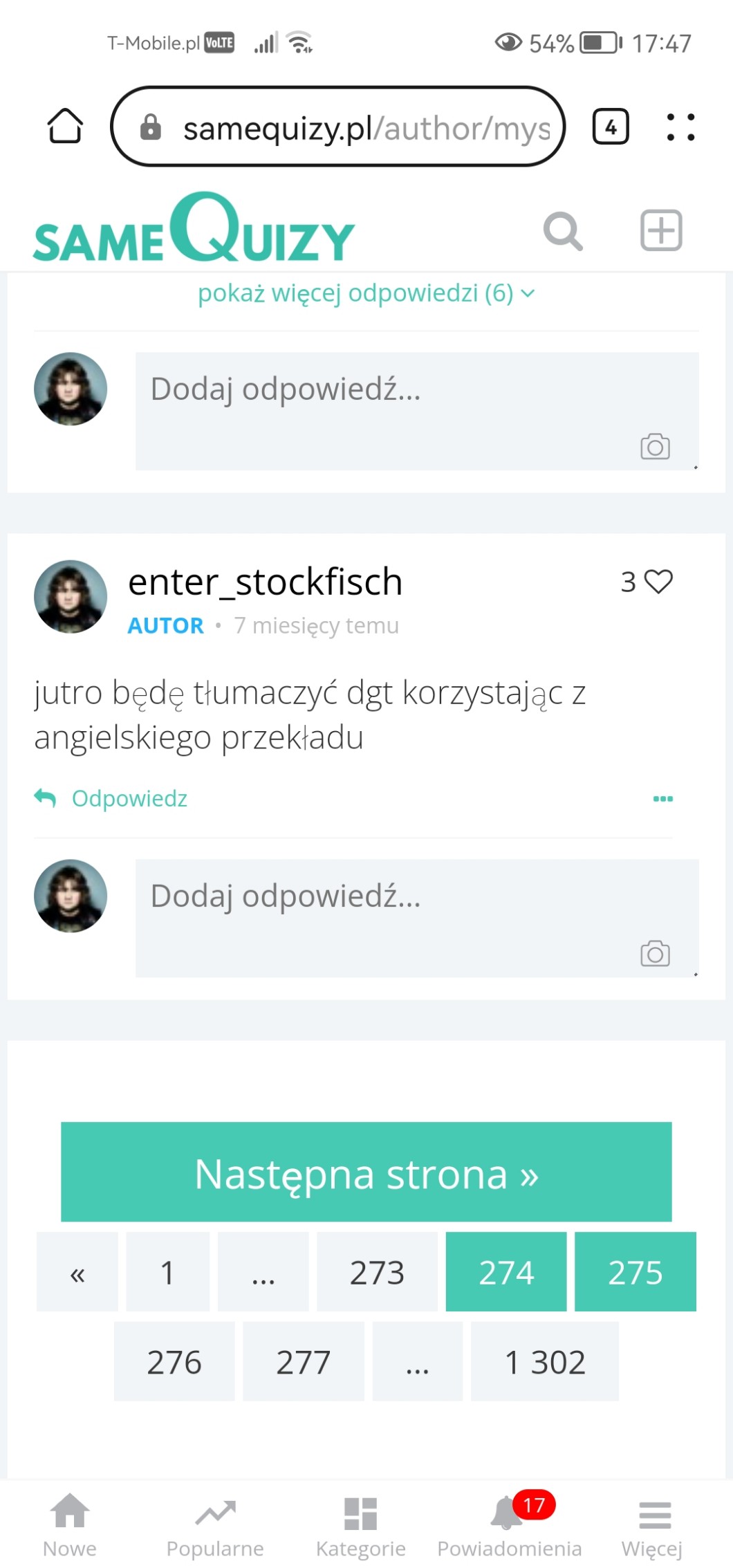The width and height of the screenshot is (733, 1568).
Task: Return to page 1
Action: click(x=167, y=1272)
